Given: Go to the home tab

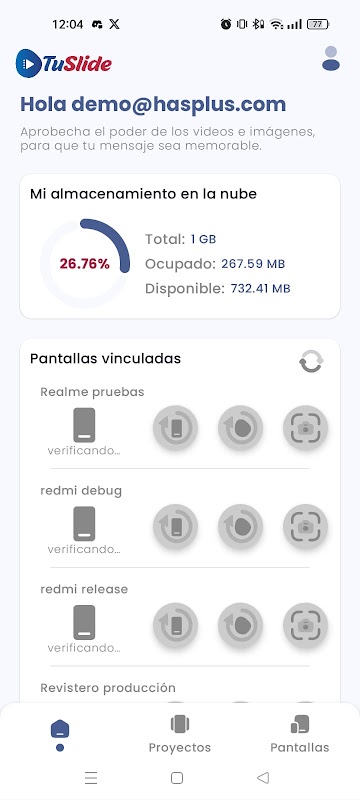Looking at the screenshot, I should pos(60,735).
